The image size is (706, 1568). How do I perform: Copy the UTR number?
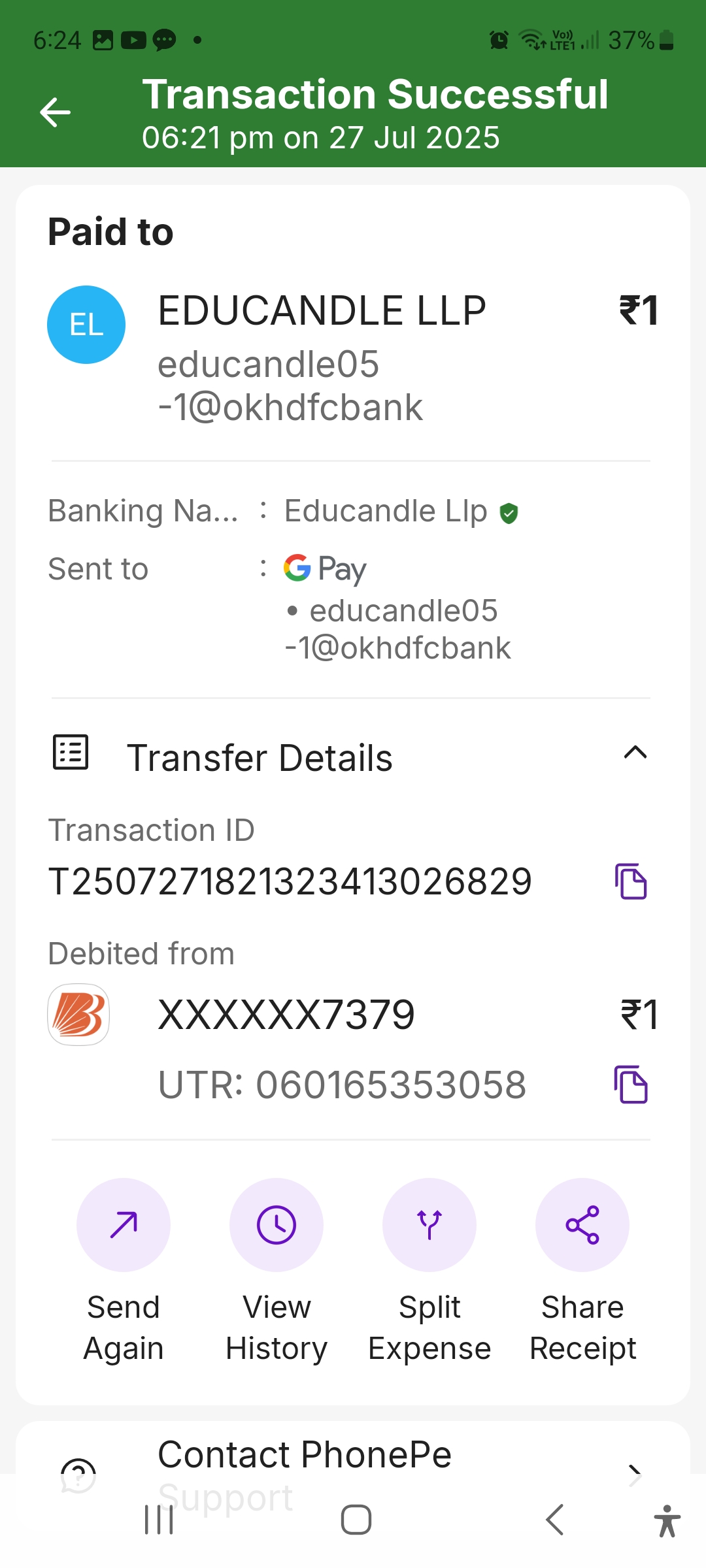click(631, 1085)
